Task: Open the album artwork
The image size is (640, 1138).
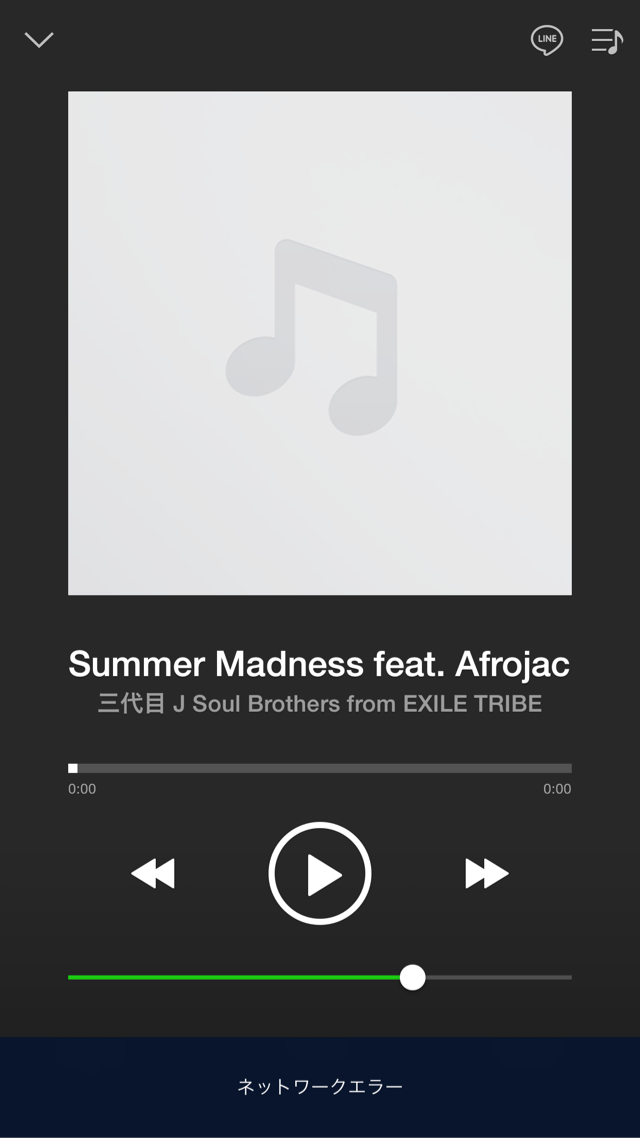Action: (320, 343)
